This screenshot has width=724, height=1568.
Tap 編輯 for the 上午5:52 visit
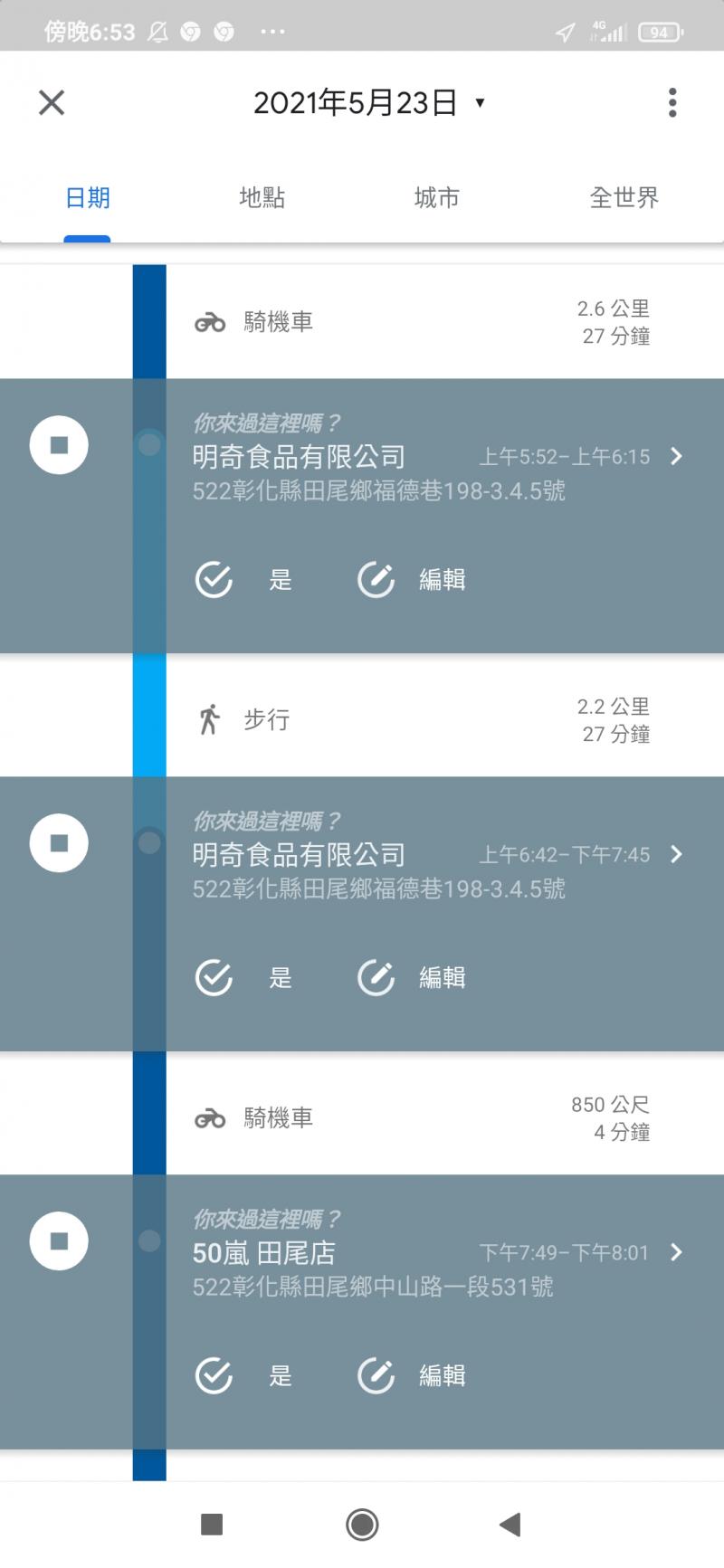413,580
